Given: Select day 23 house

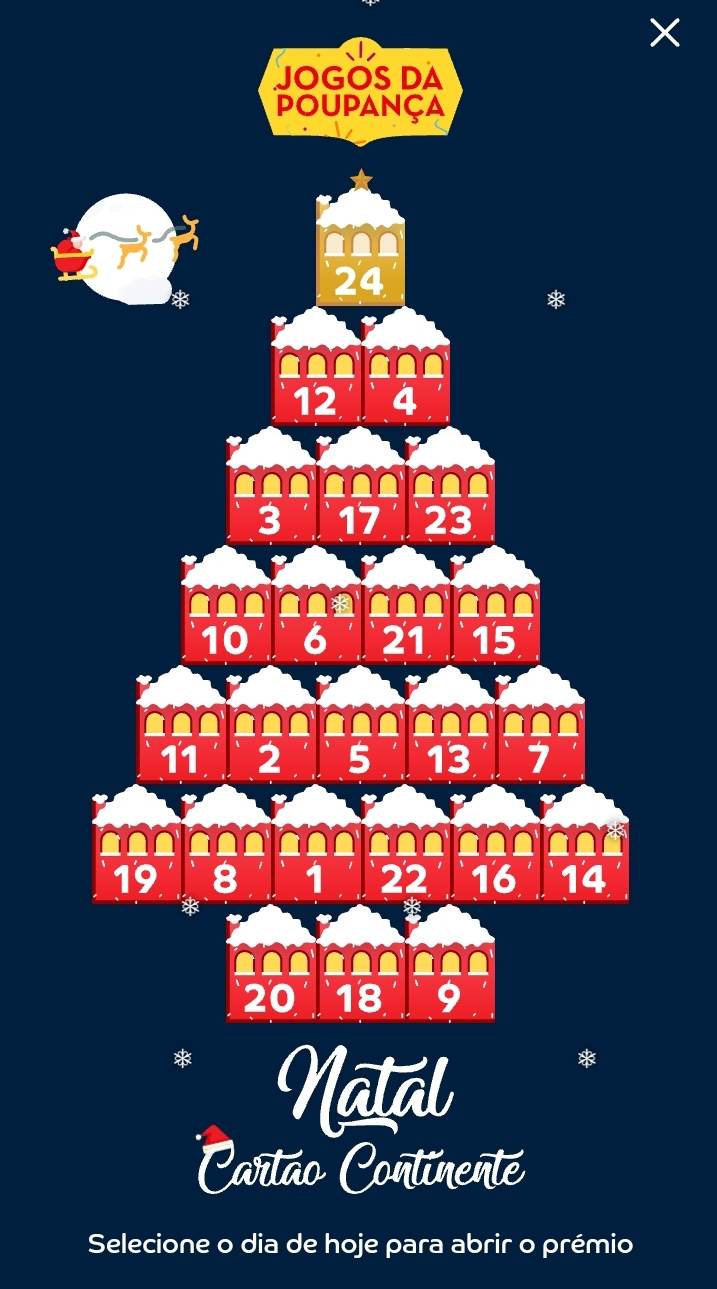Looking at the screenshot, I should 450,486.
